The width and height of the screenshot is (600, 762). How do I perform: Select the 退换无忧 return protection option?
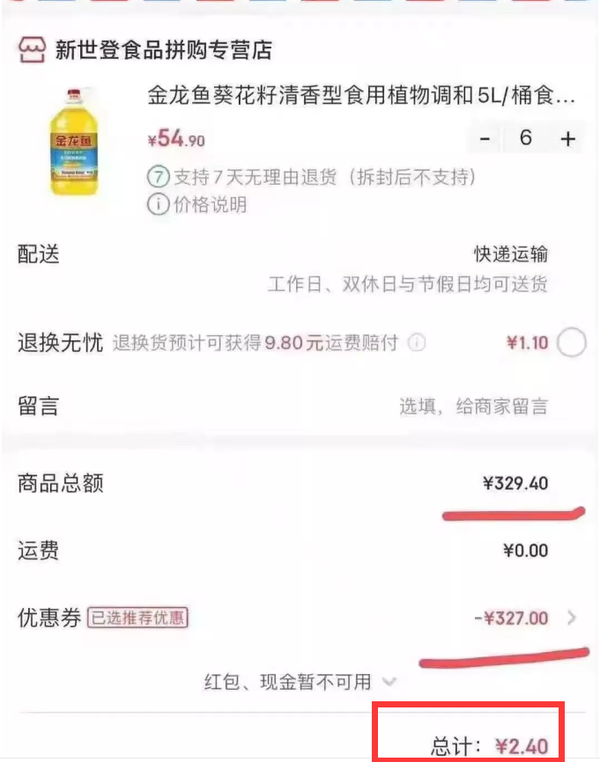pos(571,343)
